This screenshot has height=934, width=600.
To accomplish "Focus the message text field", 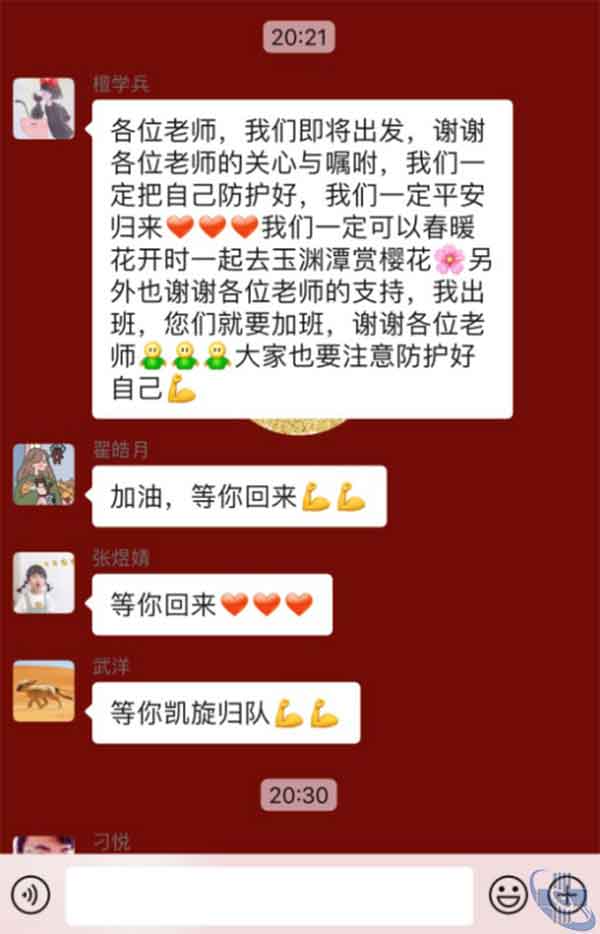I will 269,894.
